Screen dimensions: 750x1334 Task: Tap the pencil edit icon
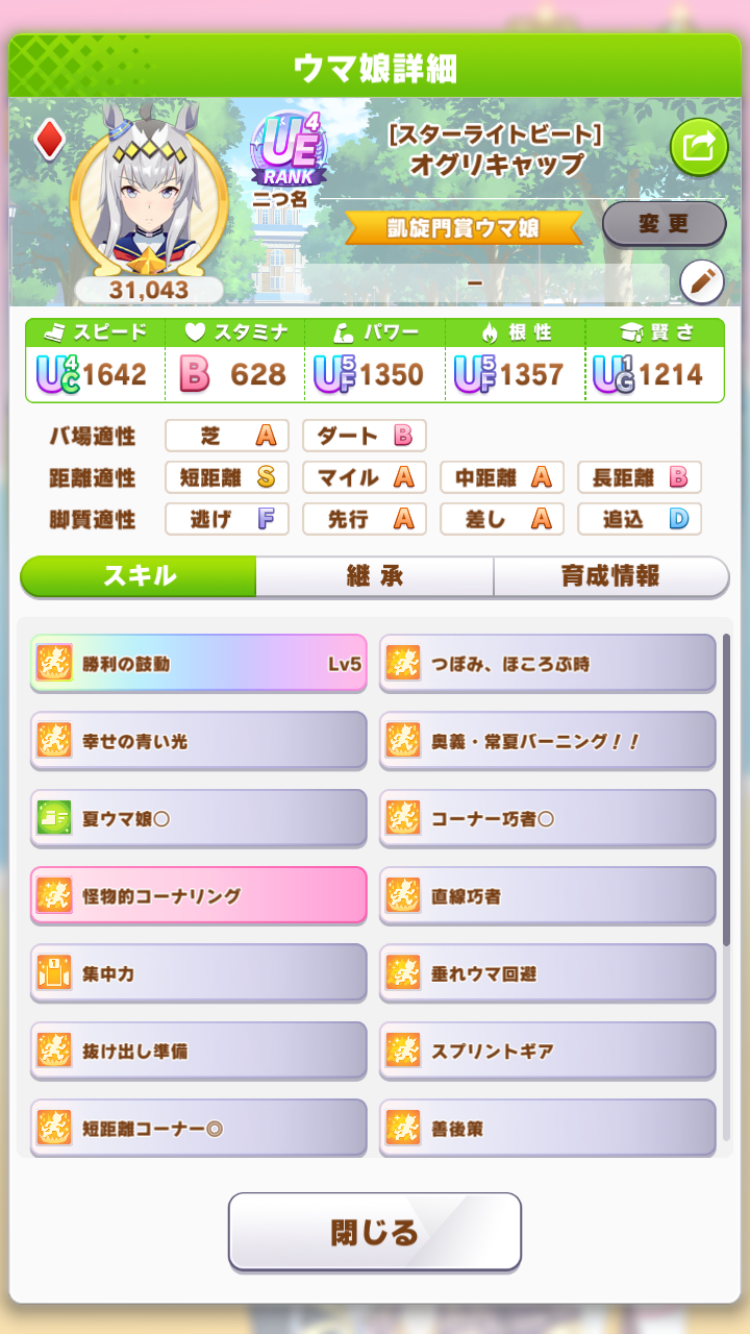pos(701,283)
